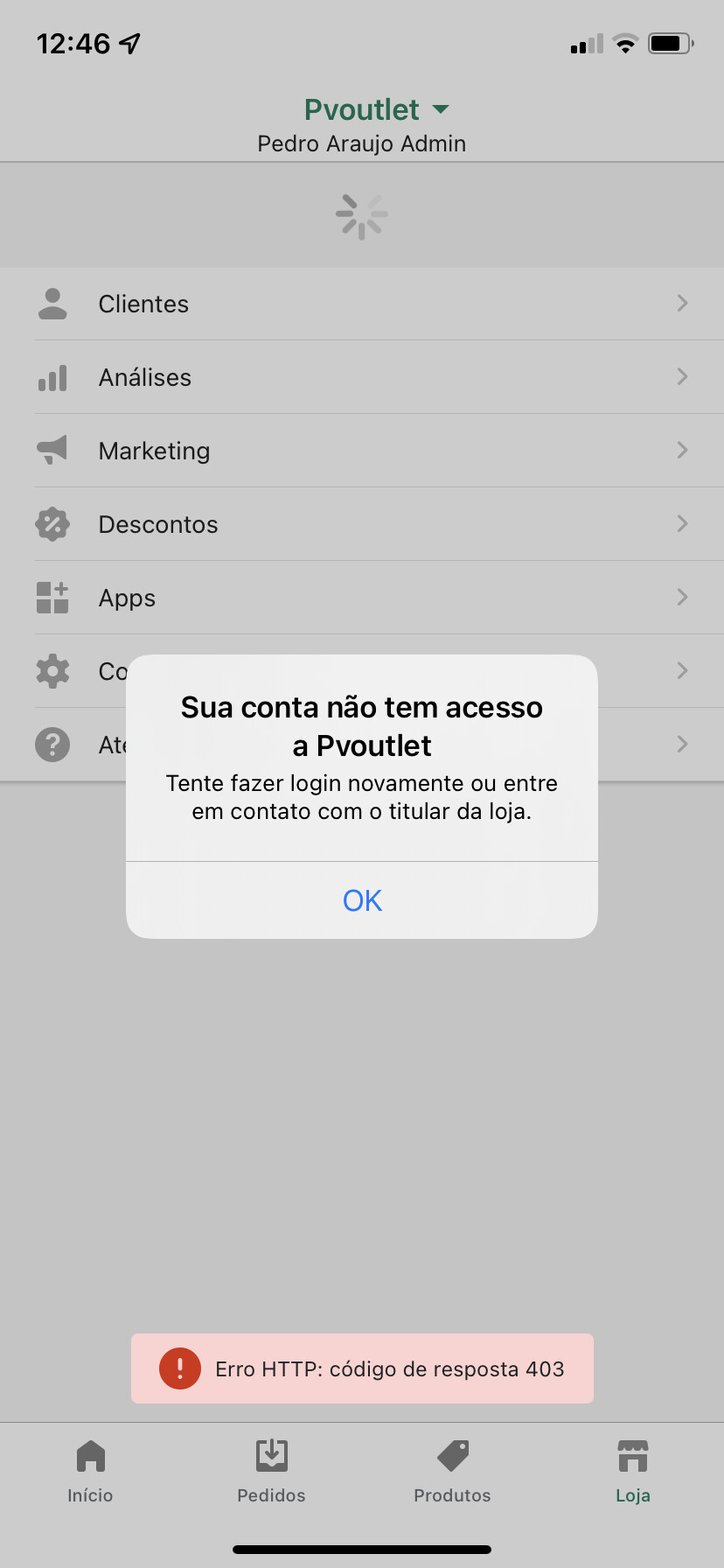Dismiss the alert with OK
Viewport: 724px width, 1568px height.
362,900
